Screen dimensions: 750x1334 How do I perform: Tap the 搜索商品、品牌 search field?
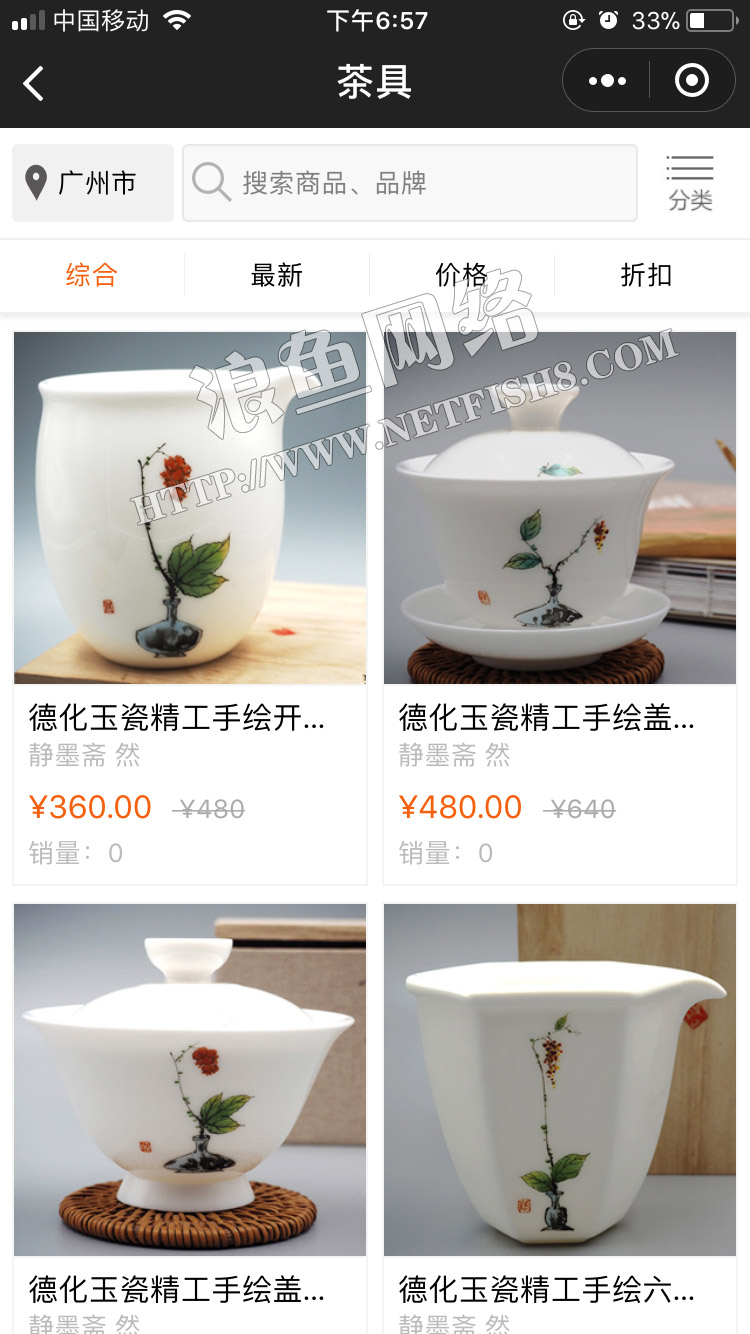[x=410, y=183]
